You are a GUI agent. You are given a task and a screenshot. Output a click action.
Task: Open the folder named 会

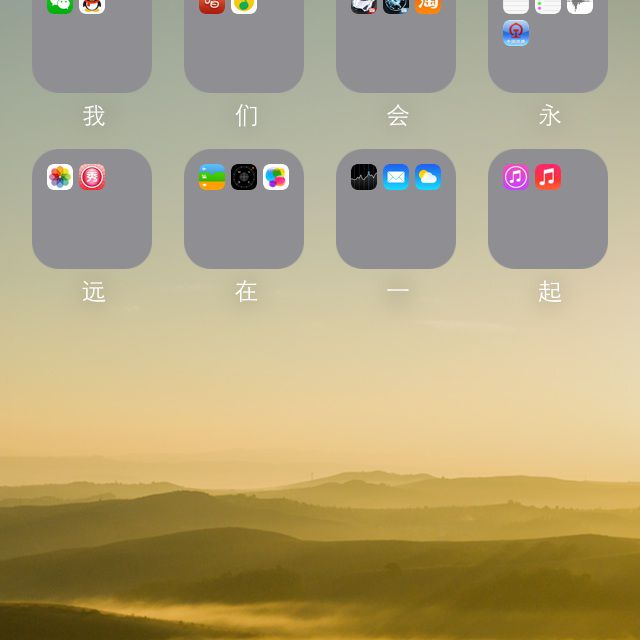pyautogui.click(x=396, y=45)
